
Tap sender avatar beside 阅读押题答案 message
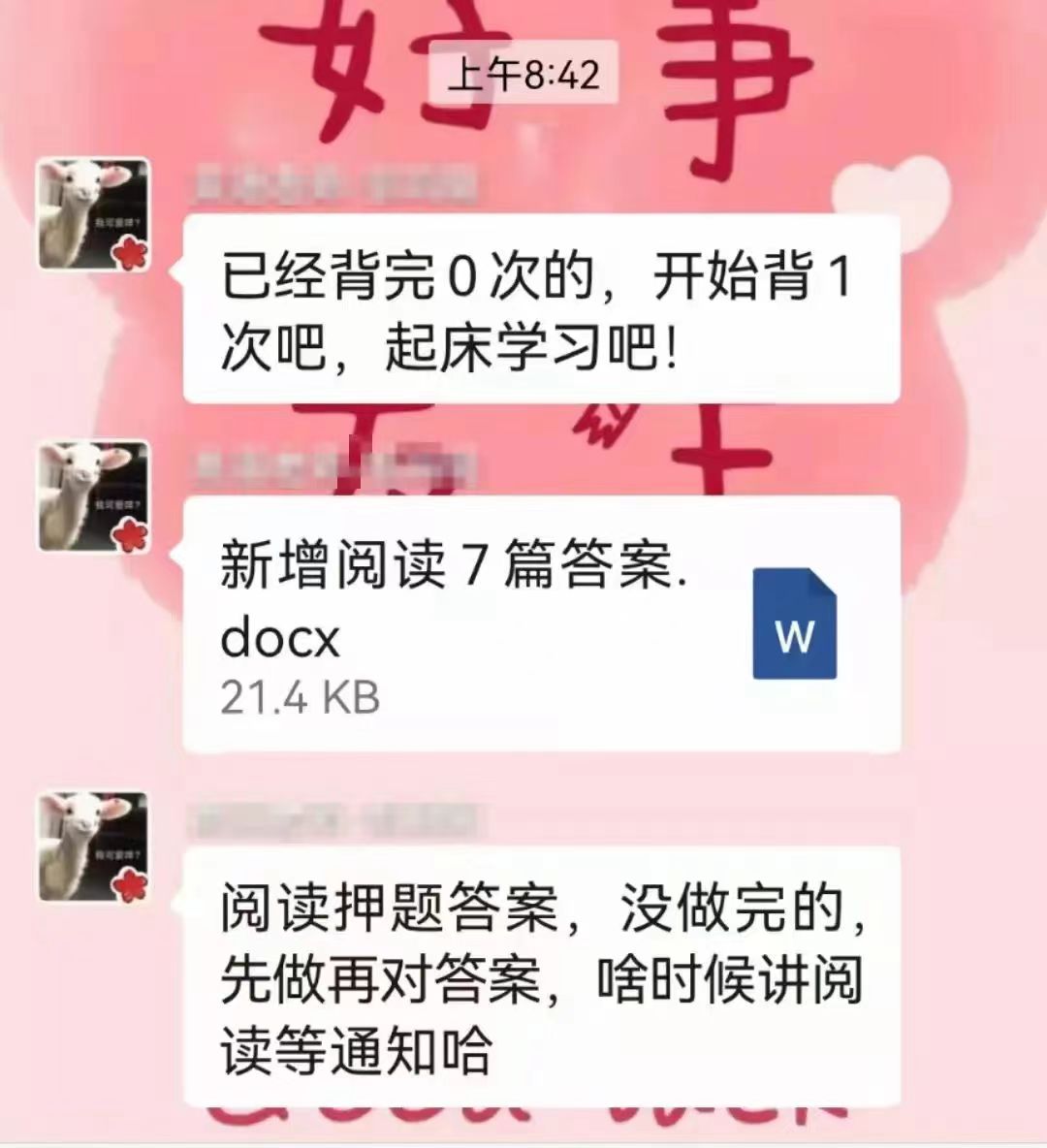coord(93,846)
